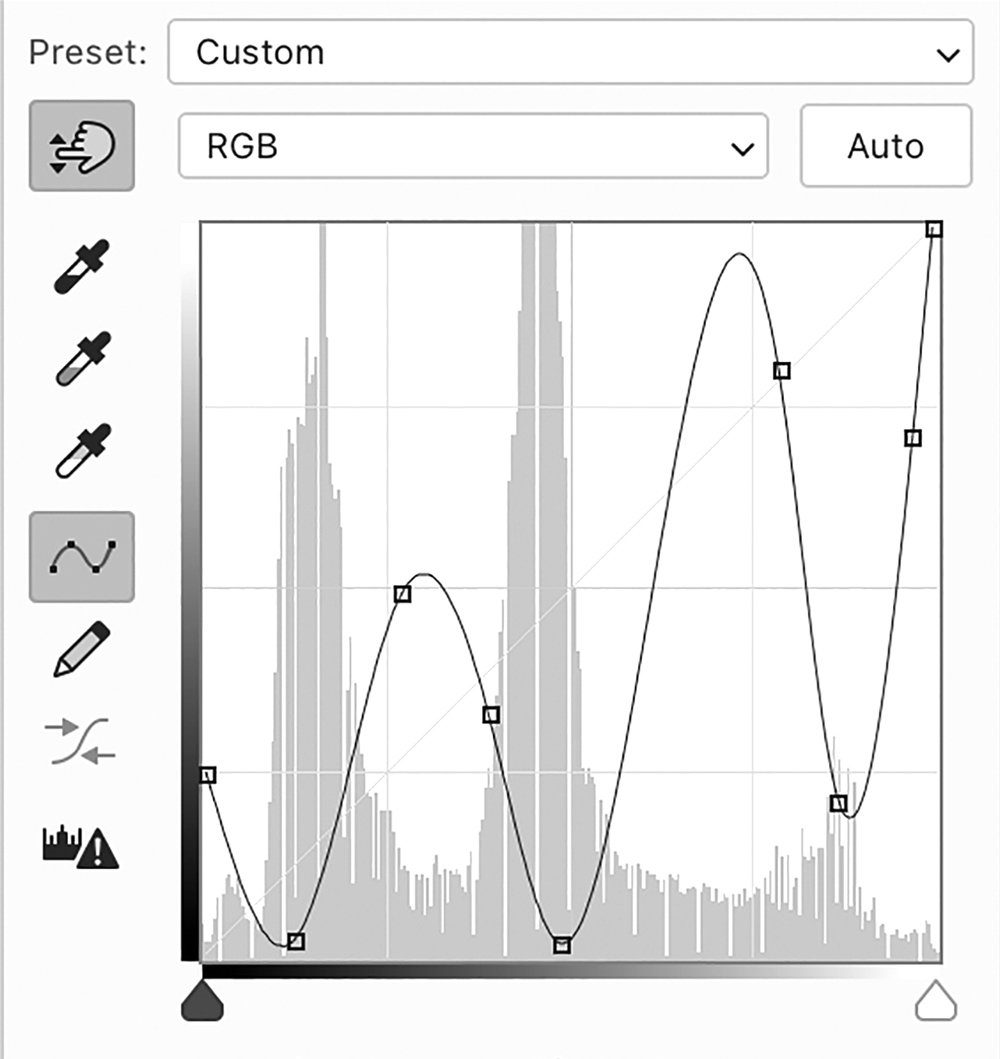Select the edit points curve tool

point(81,557)
